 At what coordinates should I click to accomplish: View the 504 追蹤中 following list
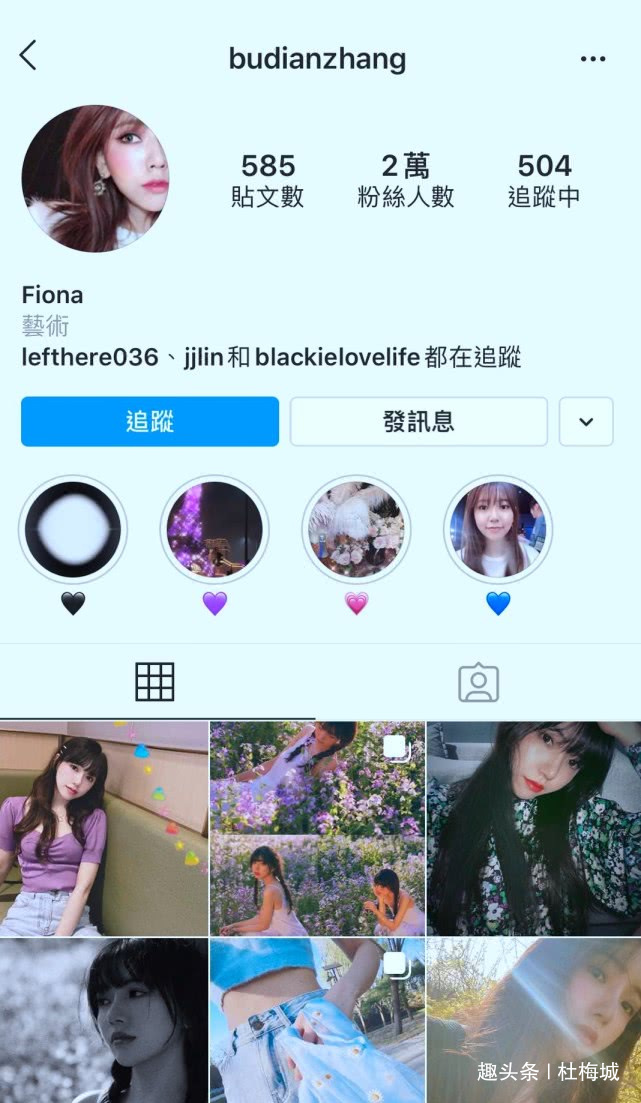[544, 180]
